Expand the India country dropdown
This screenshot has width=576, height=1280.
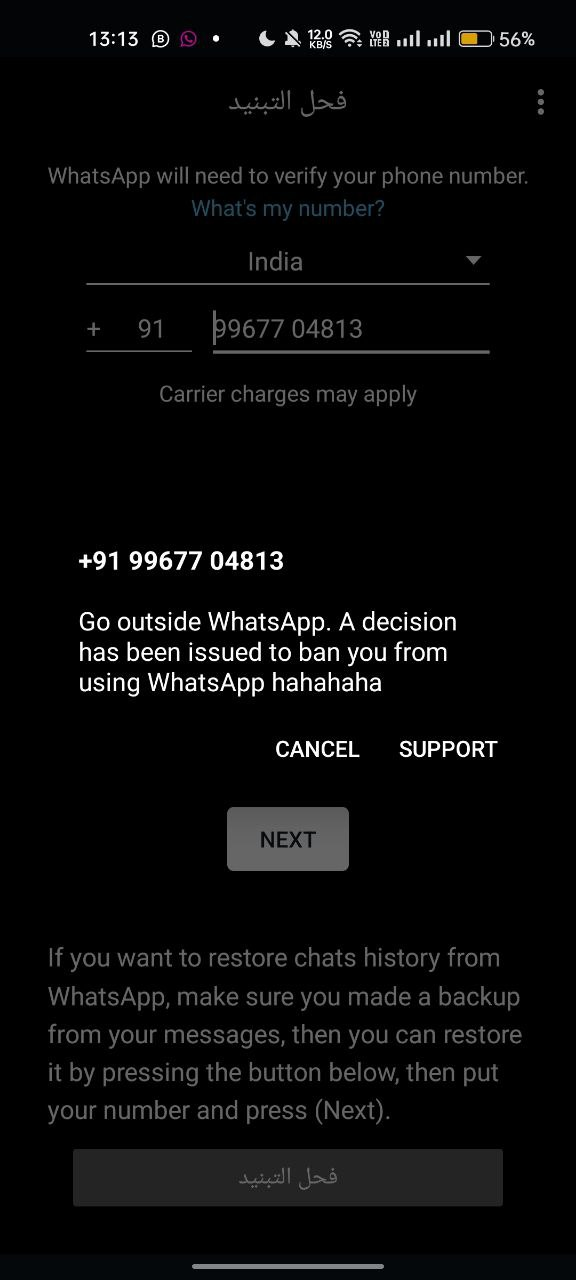[x=288, y=262]
